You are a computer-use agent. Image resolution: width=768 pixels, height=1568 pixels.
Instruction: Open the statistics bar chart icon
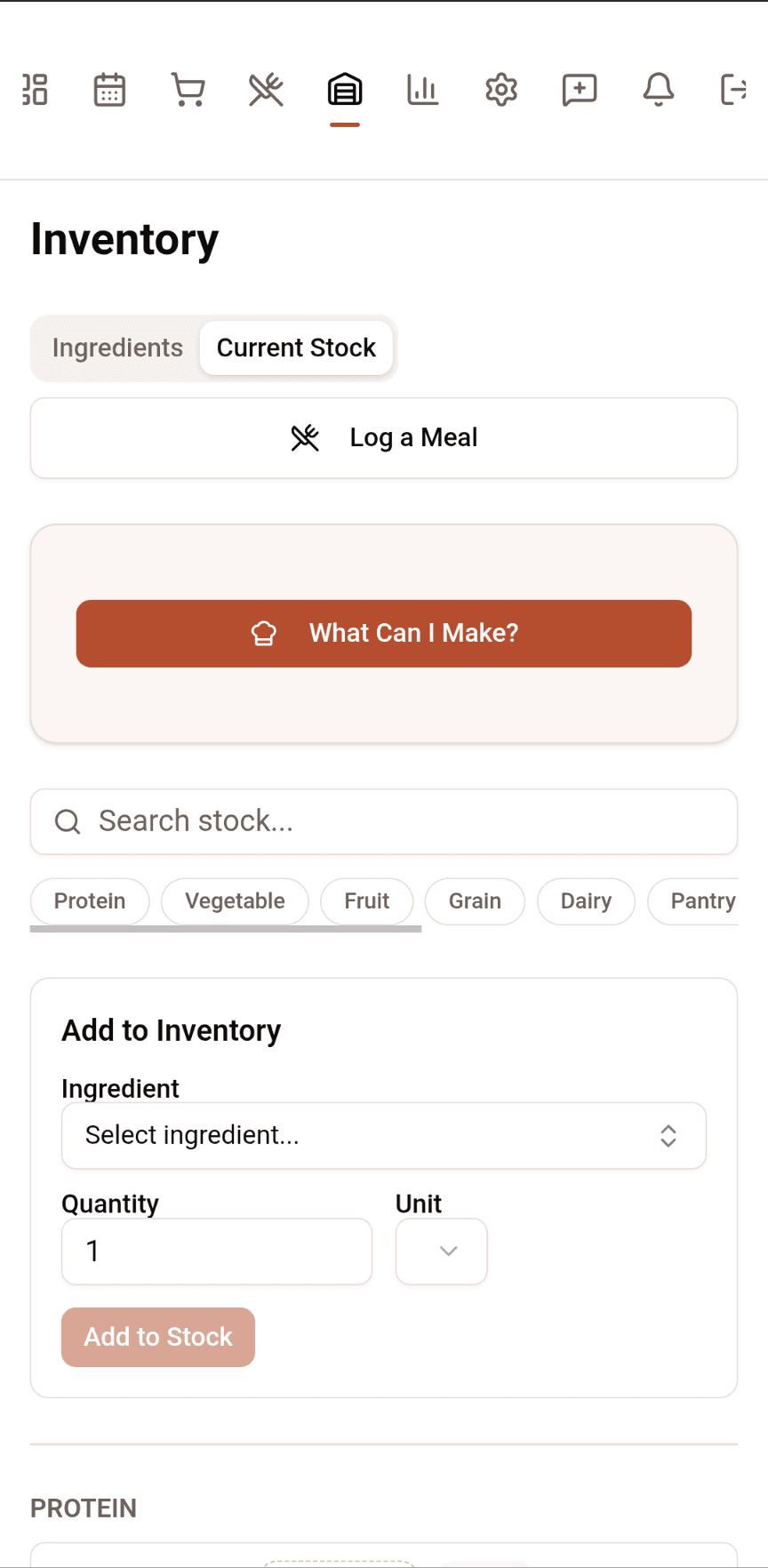[422, 90]
